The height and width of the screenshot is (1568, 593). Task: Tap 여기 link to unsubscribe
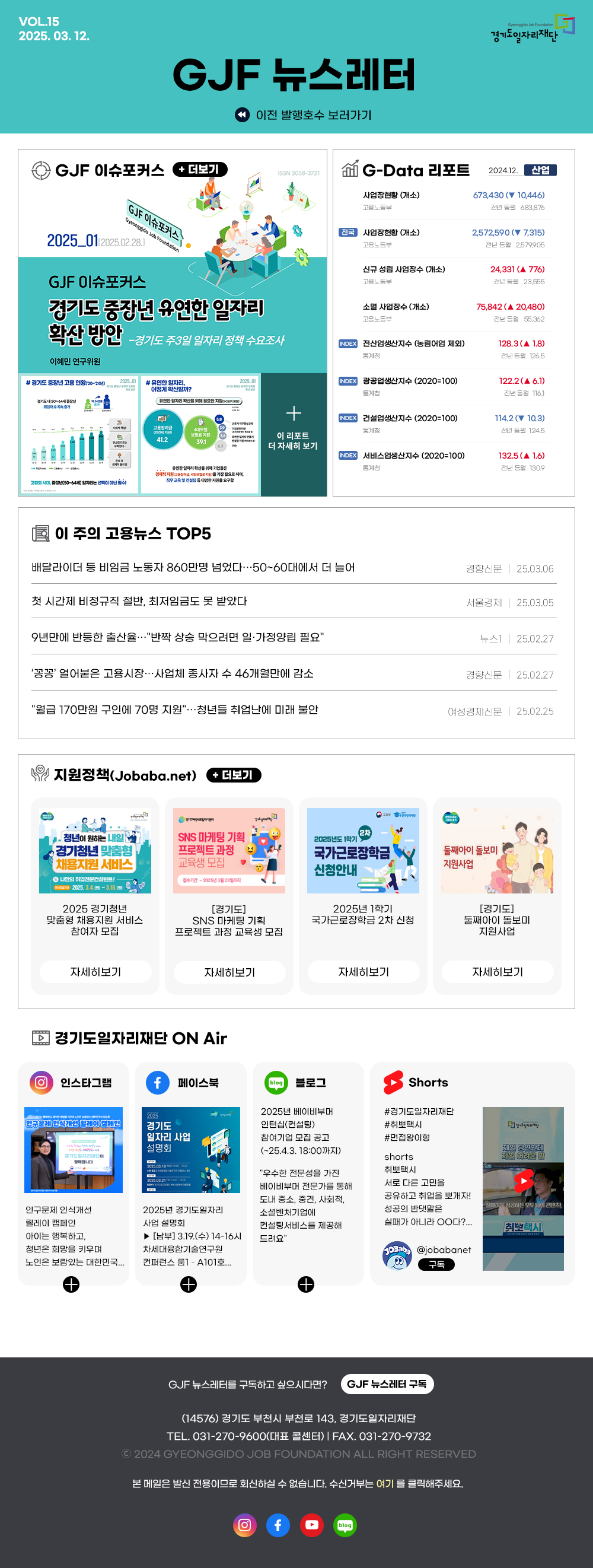384,1484
